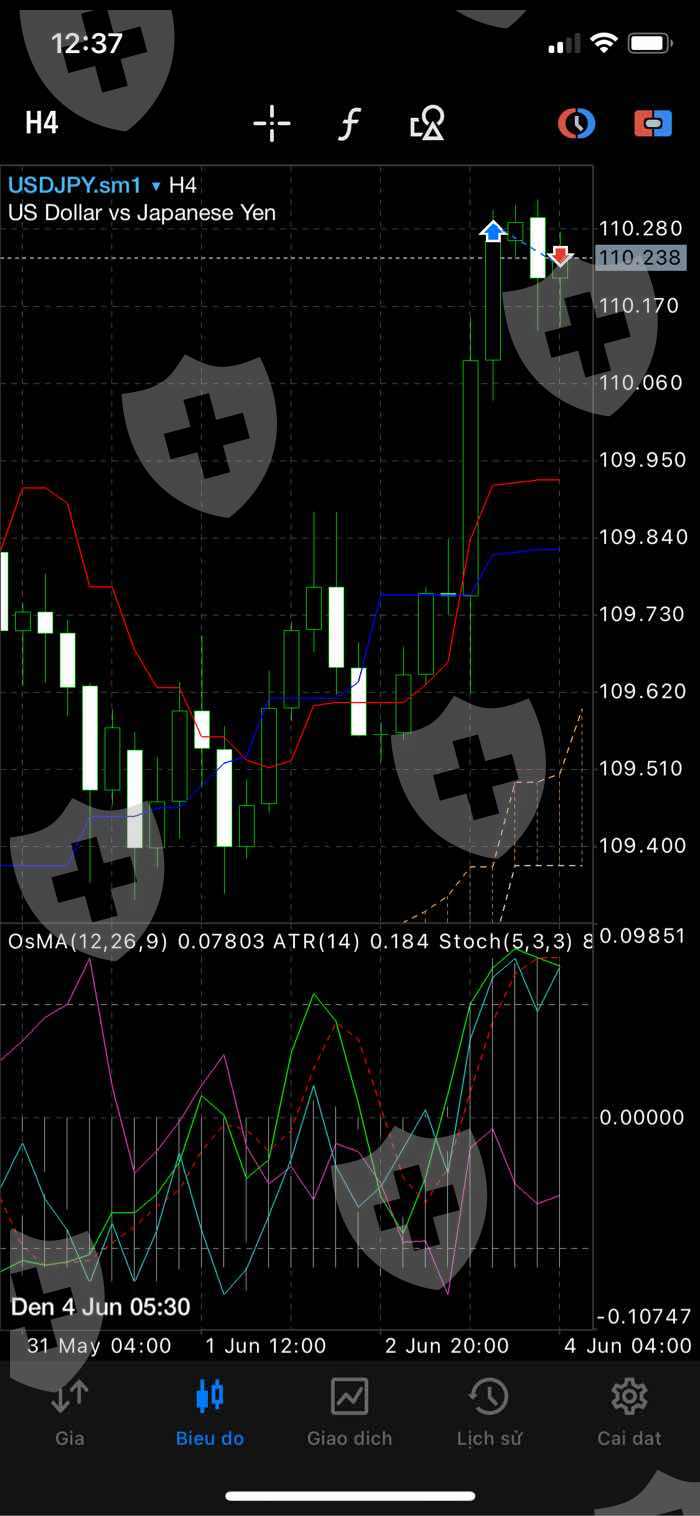Change the H4 timeframe
Screen dimensions: 700x1516
pyautogui.click(x=42, y=124)
